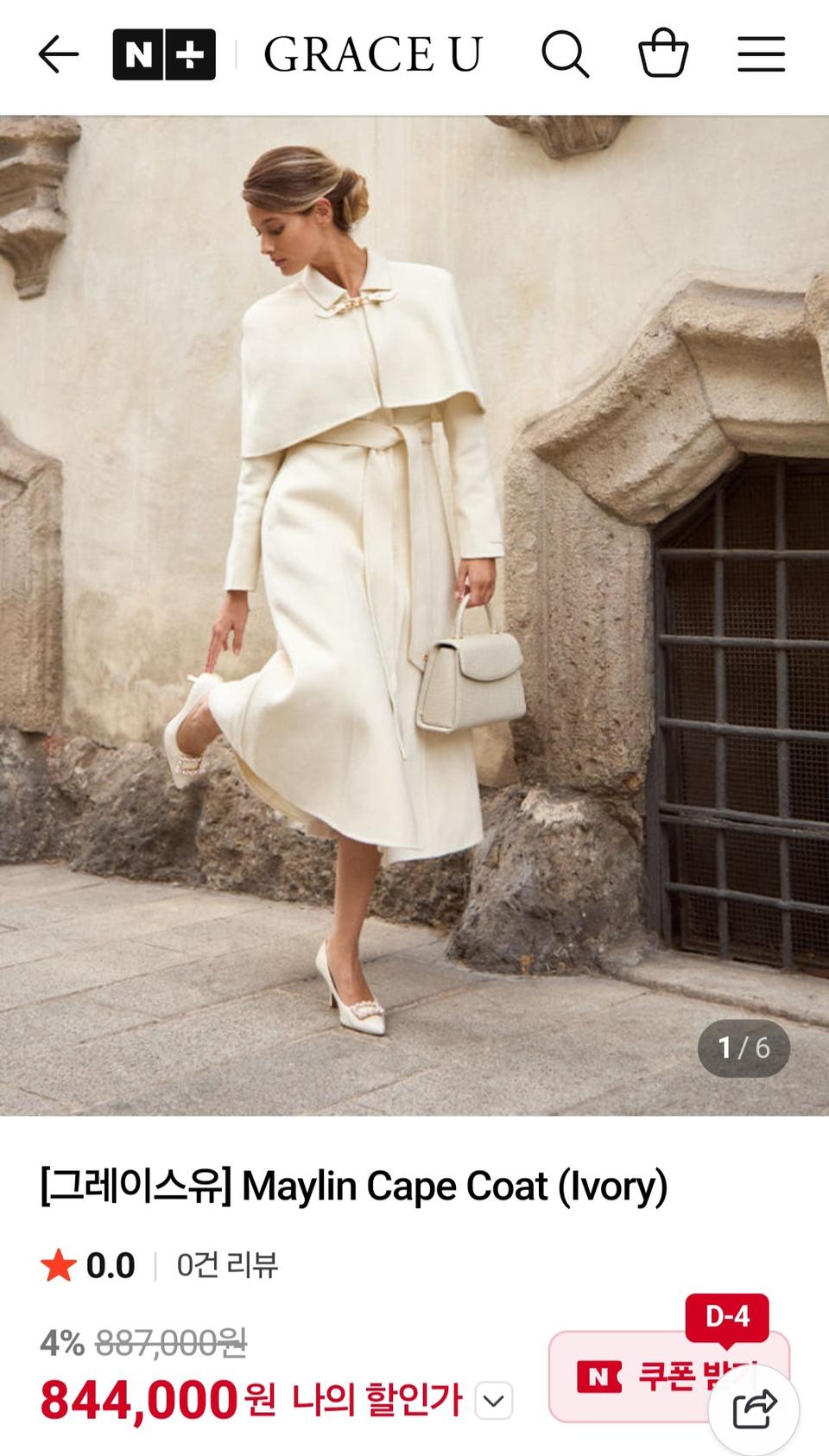Image resolution: width=829 pixels, height=1456 pixels.
Task: Open the shopping basket
Action: (663, 54)
